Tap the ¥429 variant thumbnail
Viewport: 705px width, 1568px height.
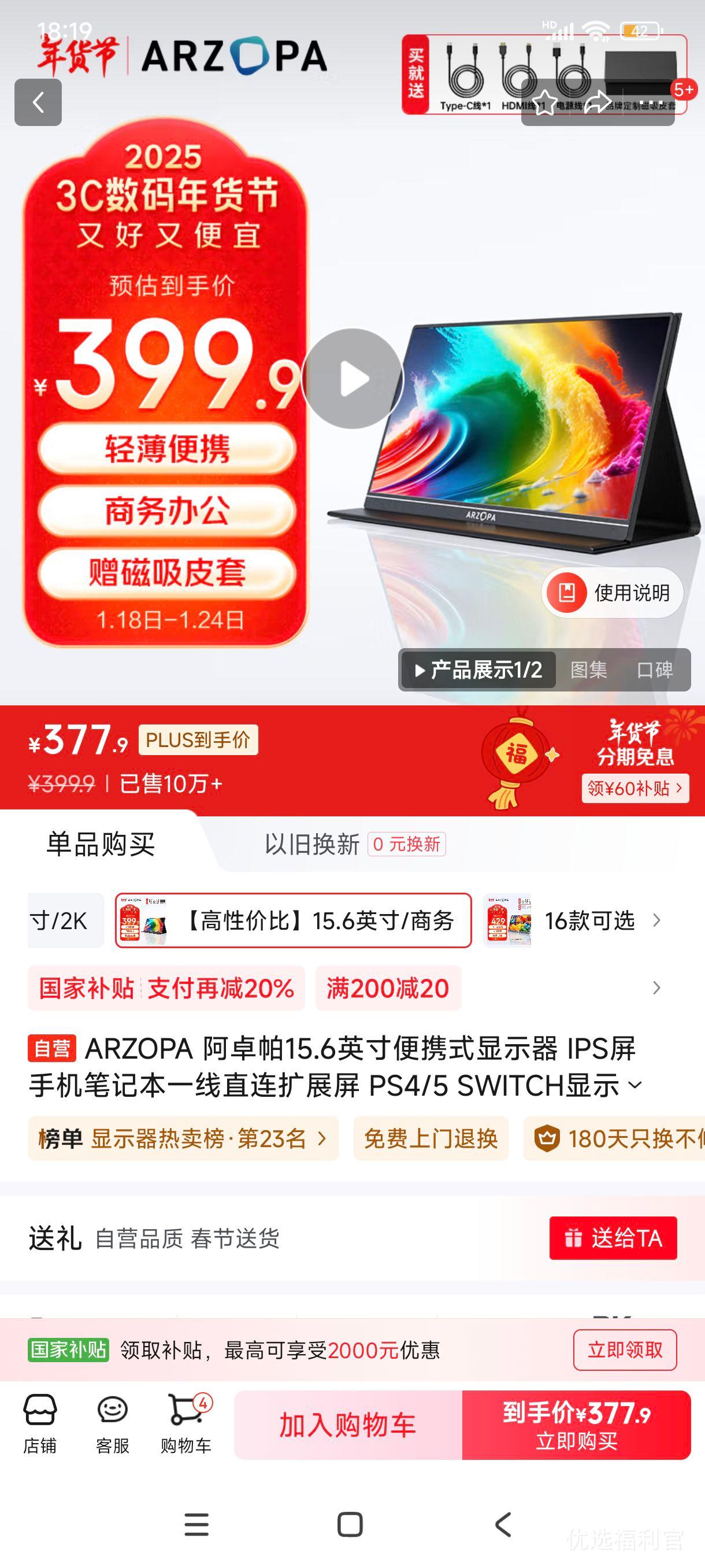coord(509,921)
